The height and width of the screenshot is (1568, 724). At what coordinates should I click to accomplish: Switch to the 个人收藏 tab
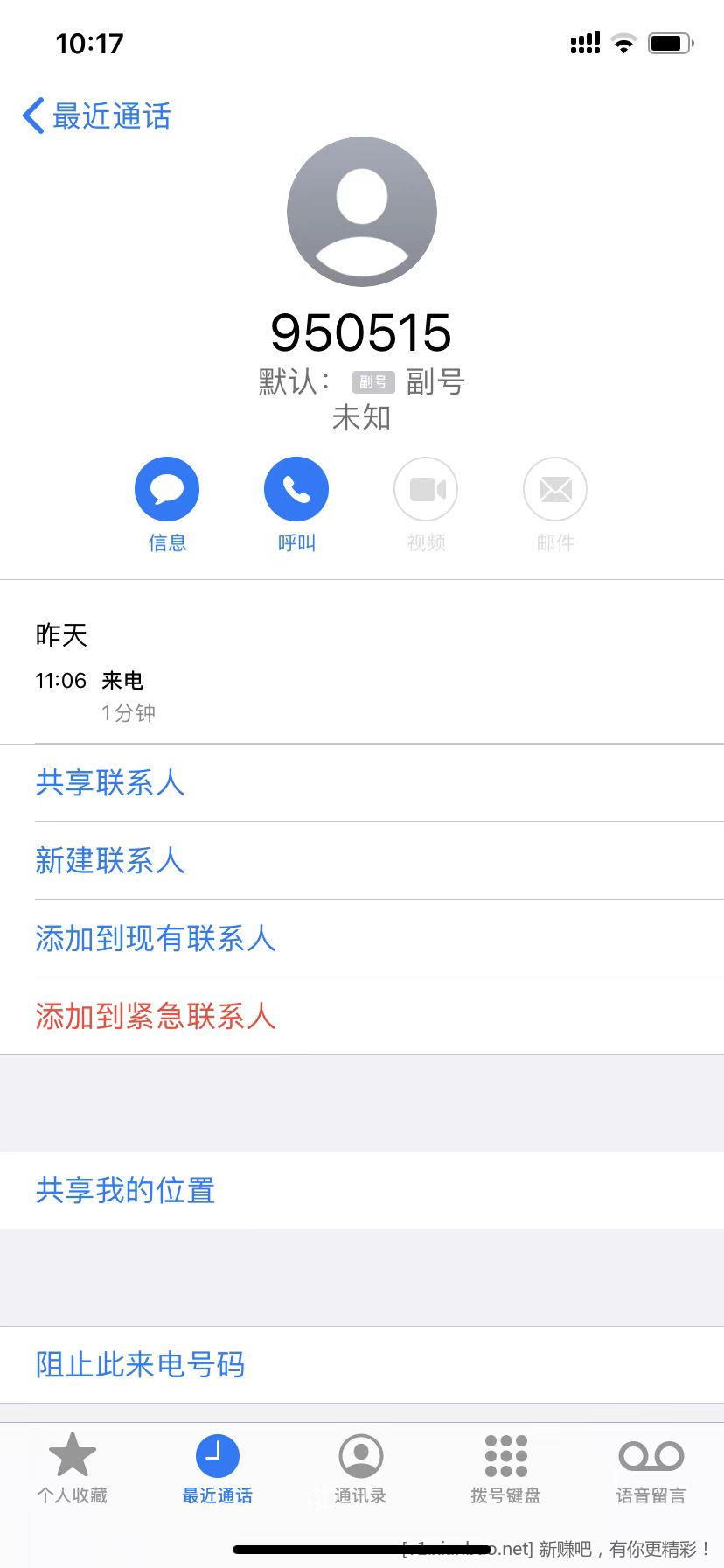[72, 1469]
